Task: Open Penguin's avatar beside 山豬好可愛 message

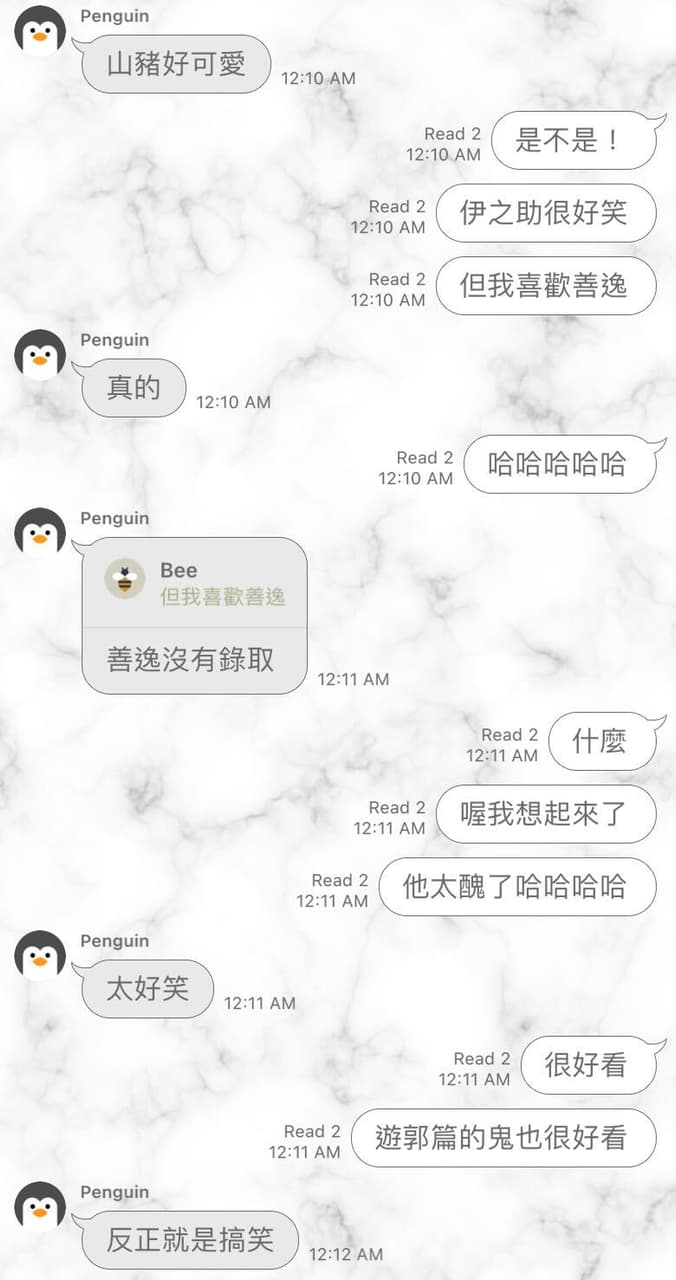Action: pyautogui.click(x=40, y=31)
